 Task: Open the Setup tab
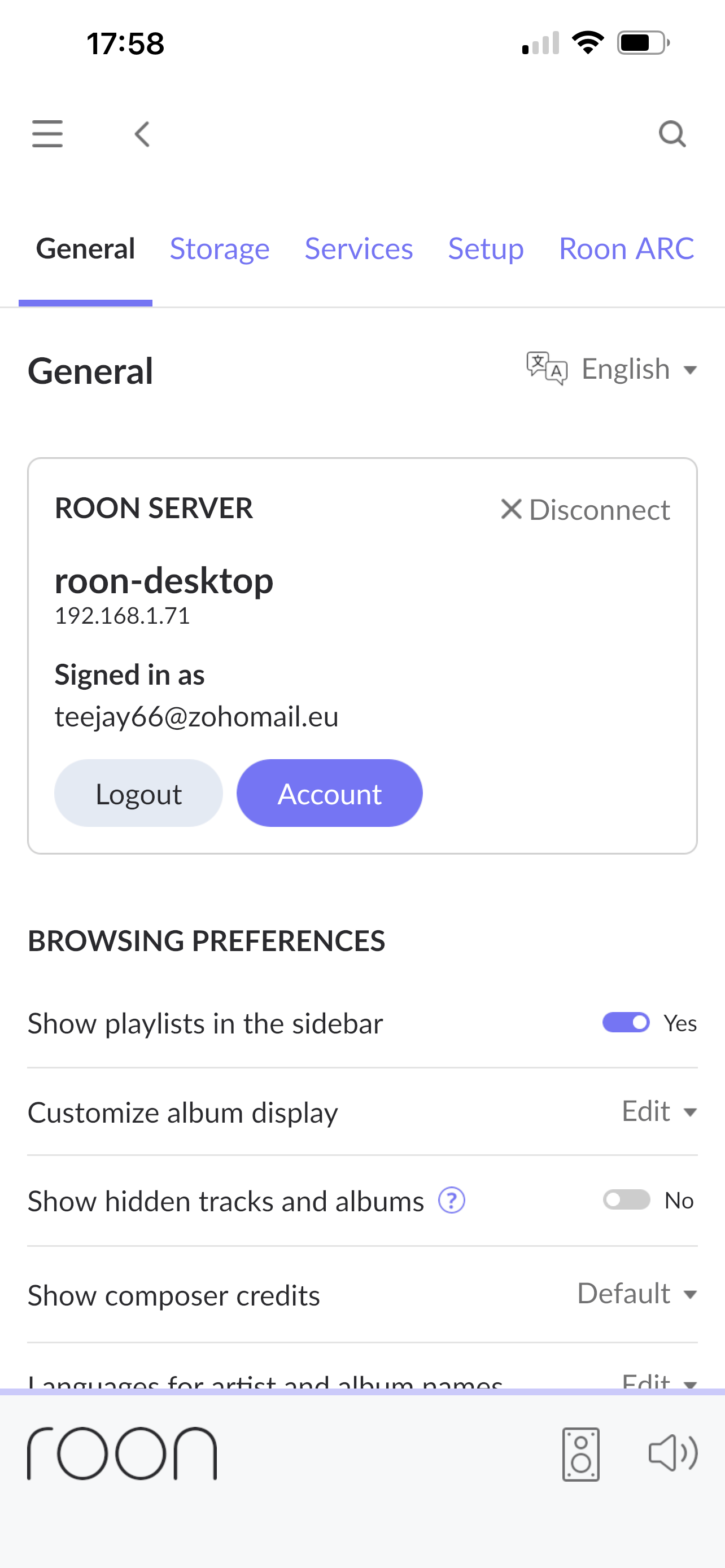coord(486,248)
